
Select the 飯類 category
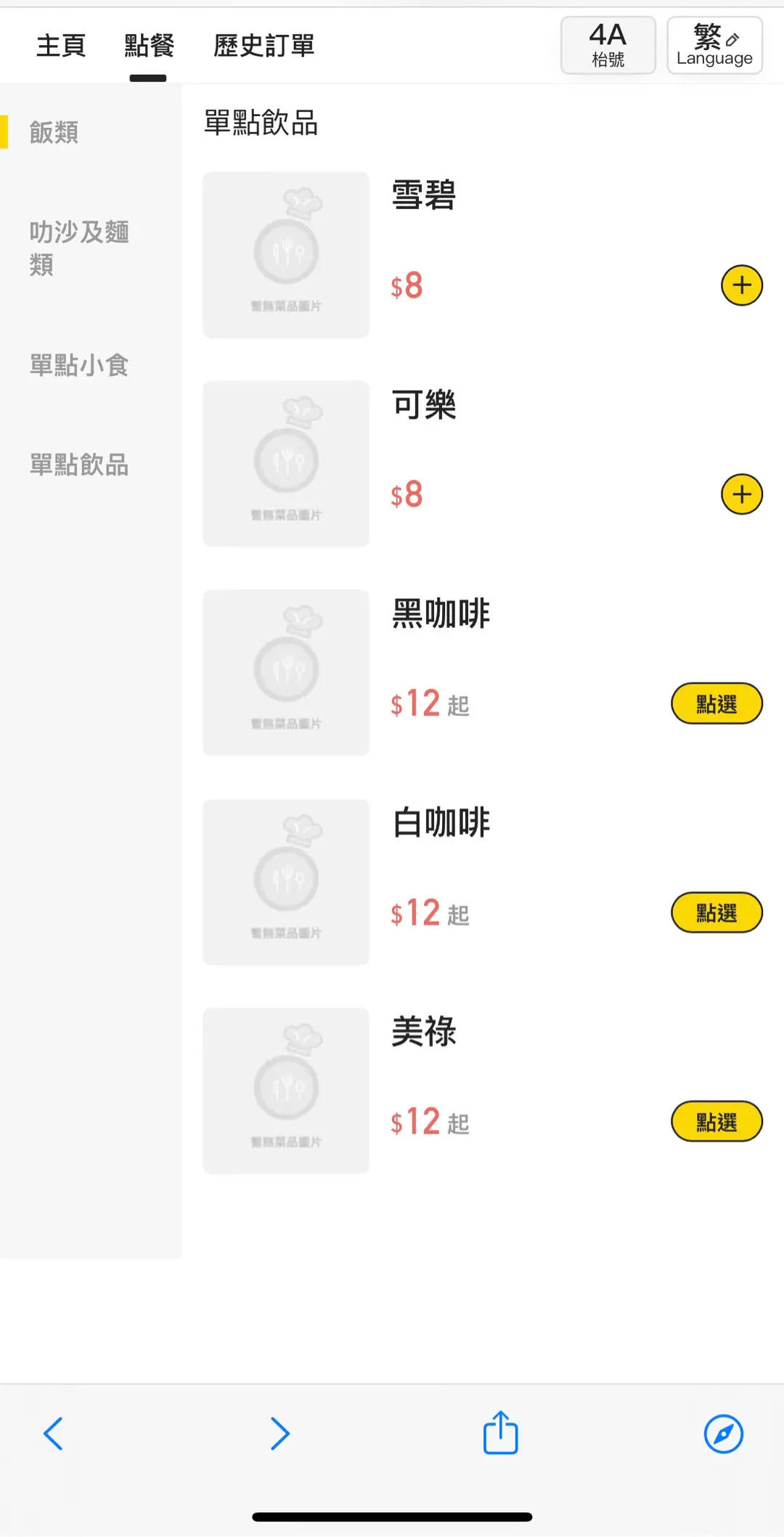[54, 132]
